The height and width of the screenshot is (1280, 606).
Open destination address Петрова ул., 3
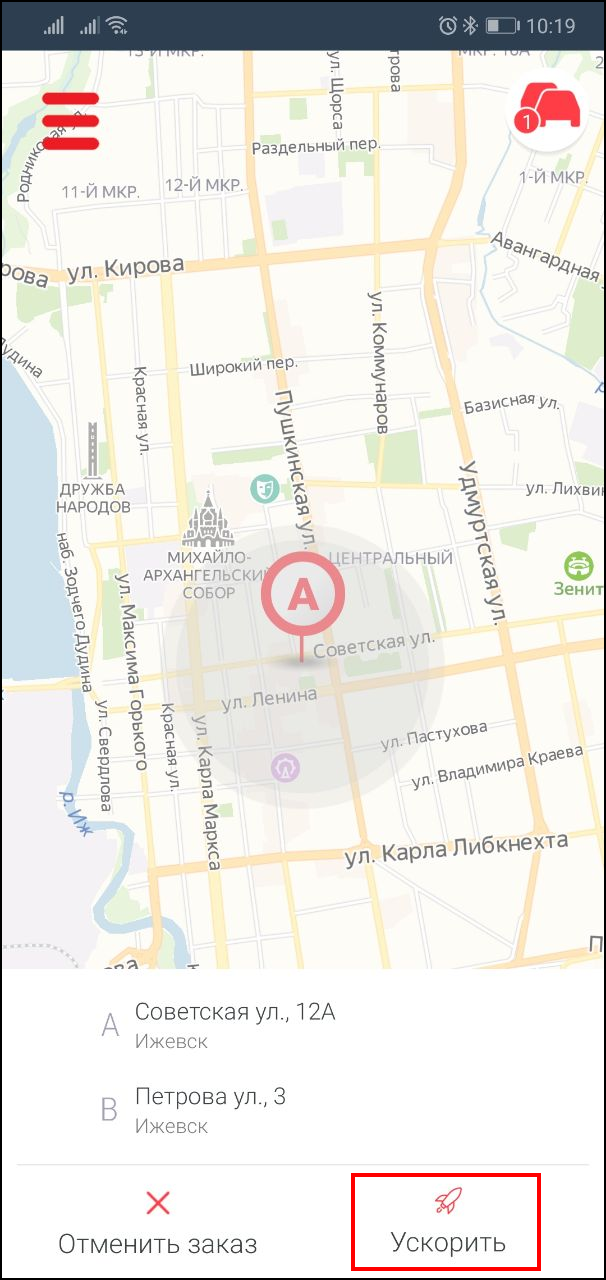[210, 1109]
